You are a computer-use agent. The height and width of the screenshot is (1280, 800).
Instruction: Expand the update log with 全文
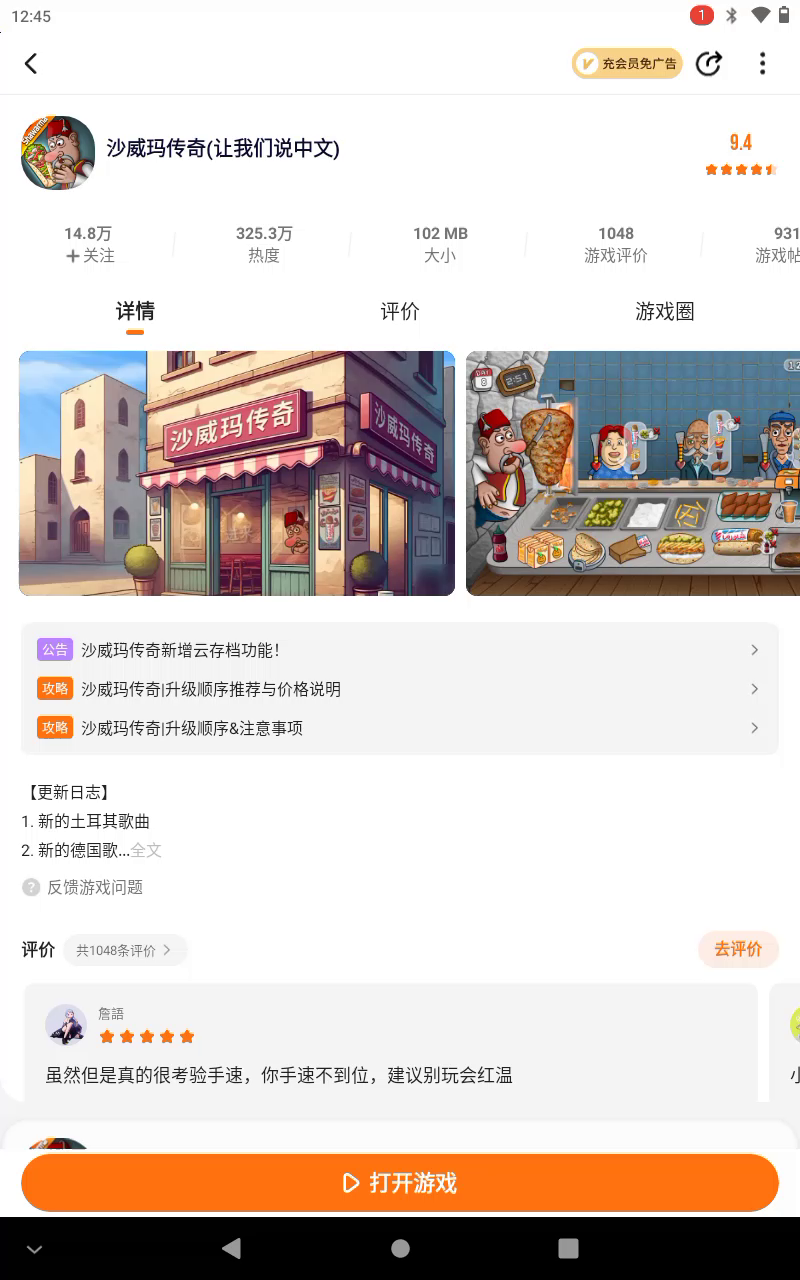[x=146, y=850]
